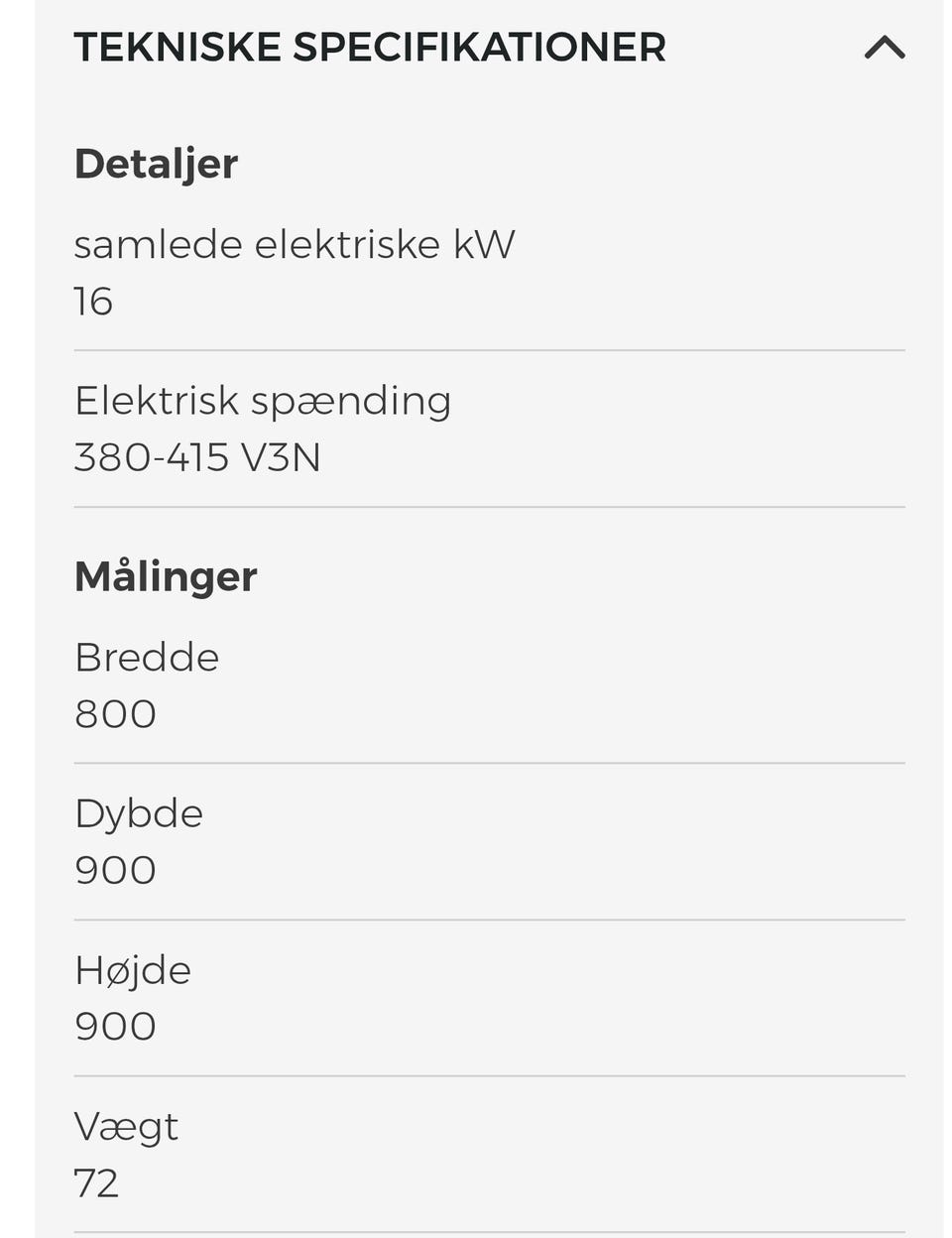
Task: Click the TEKNISKE SPECIFIKATIONER title text
Action: point(370,46)
